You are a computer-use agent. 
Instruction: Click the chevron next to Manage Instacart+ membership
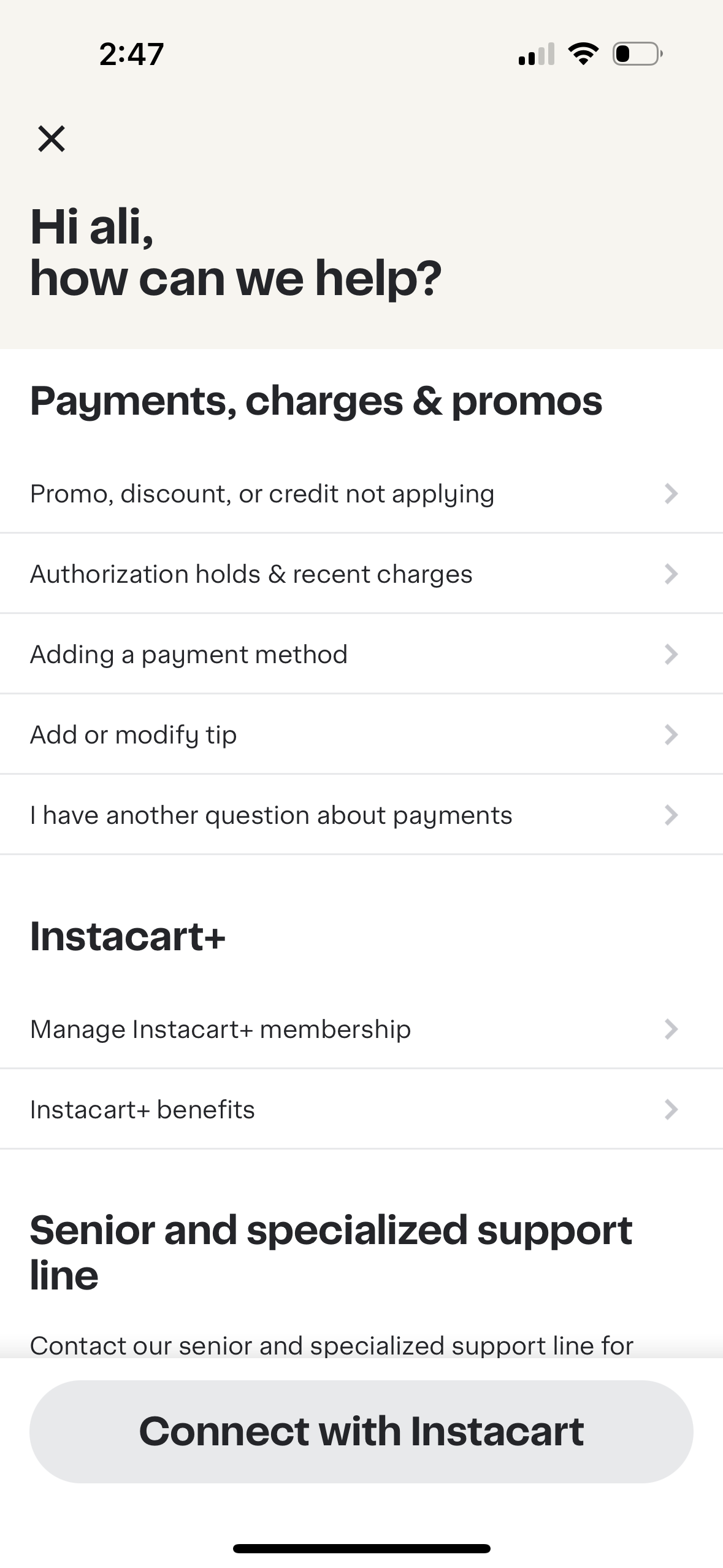pyautogui.click(x=672, y=1029)
